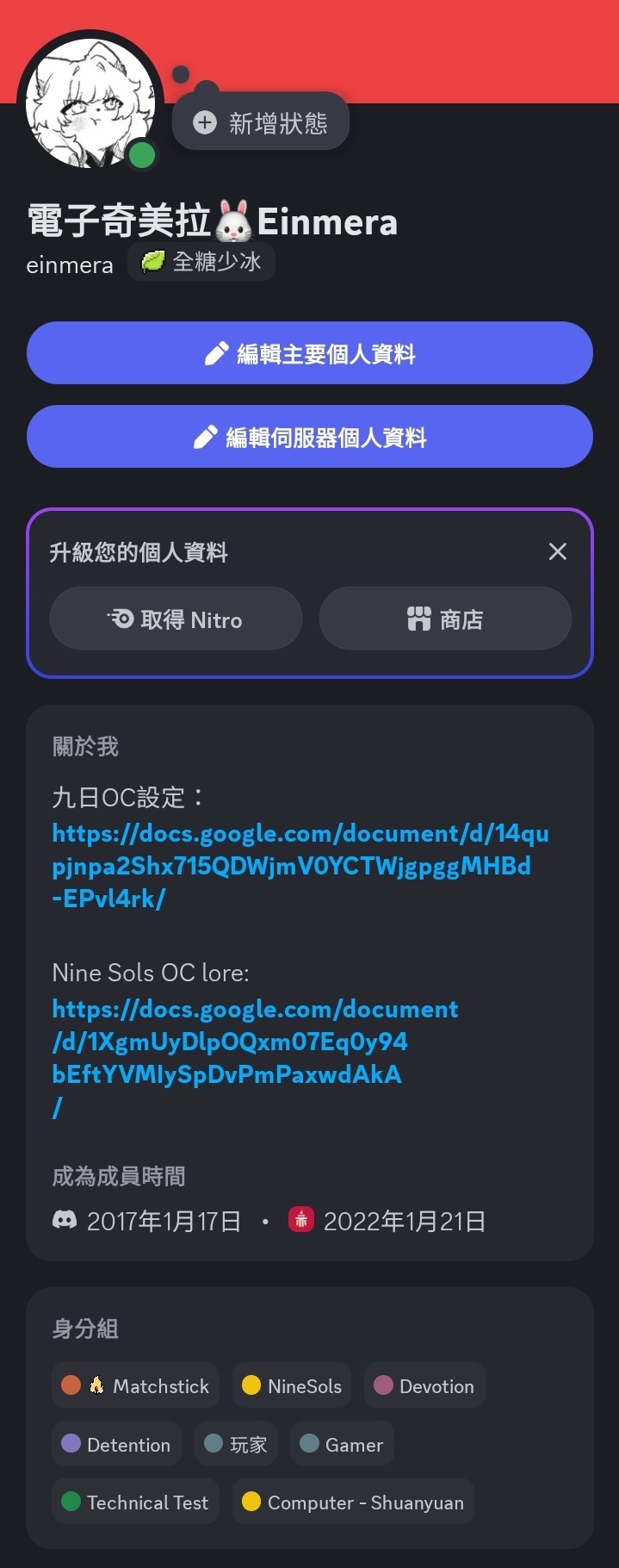
Task: Tap the 全糖少冰 server tag chip
Action: tap(201, 262)
